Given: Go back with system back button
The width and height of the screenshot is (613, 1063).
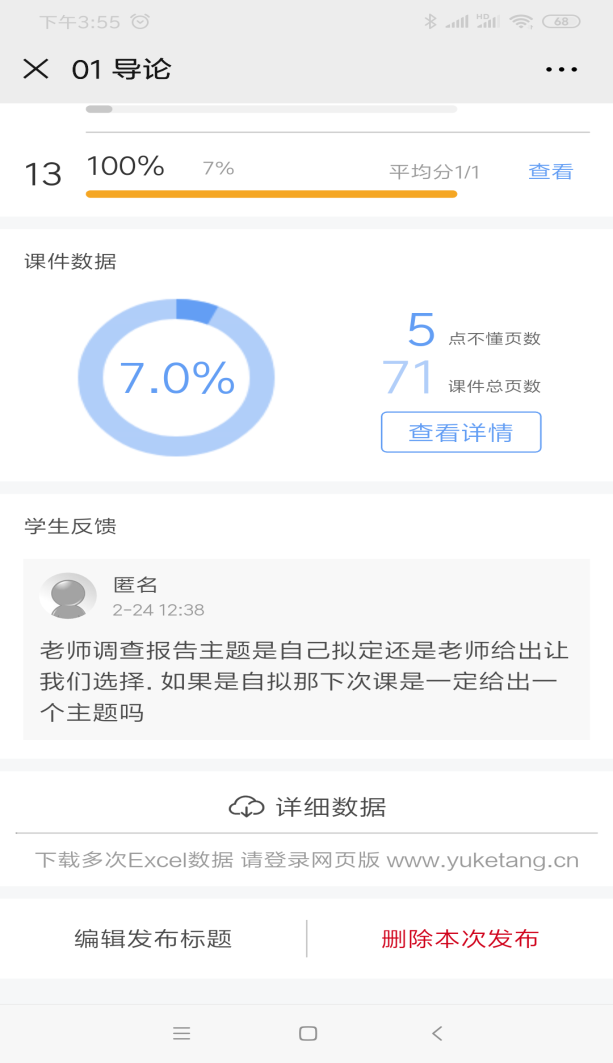Looking at the screenshot, I should [x=437, y=1033].
